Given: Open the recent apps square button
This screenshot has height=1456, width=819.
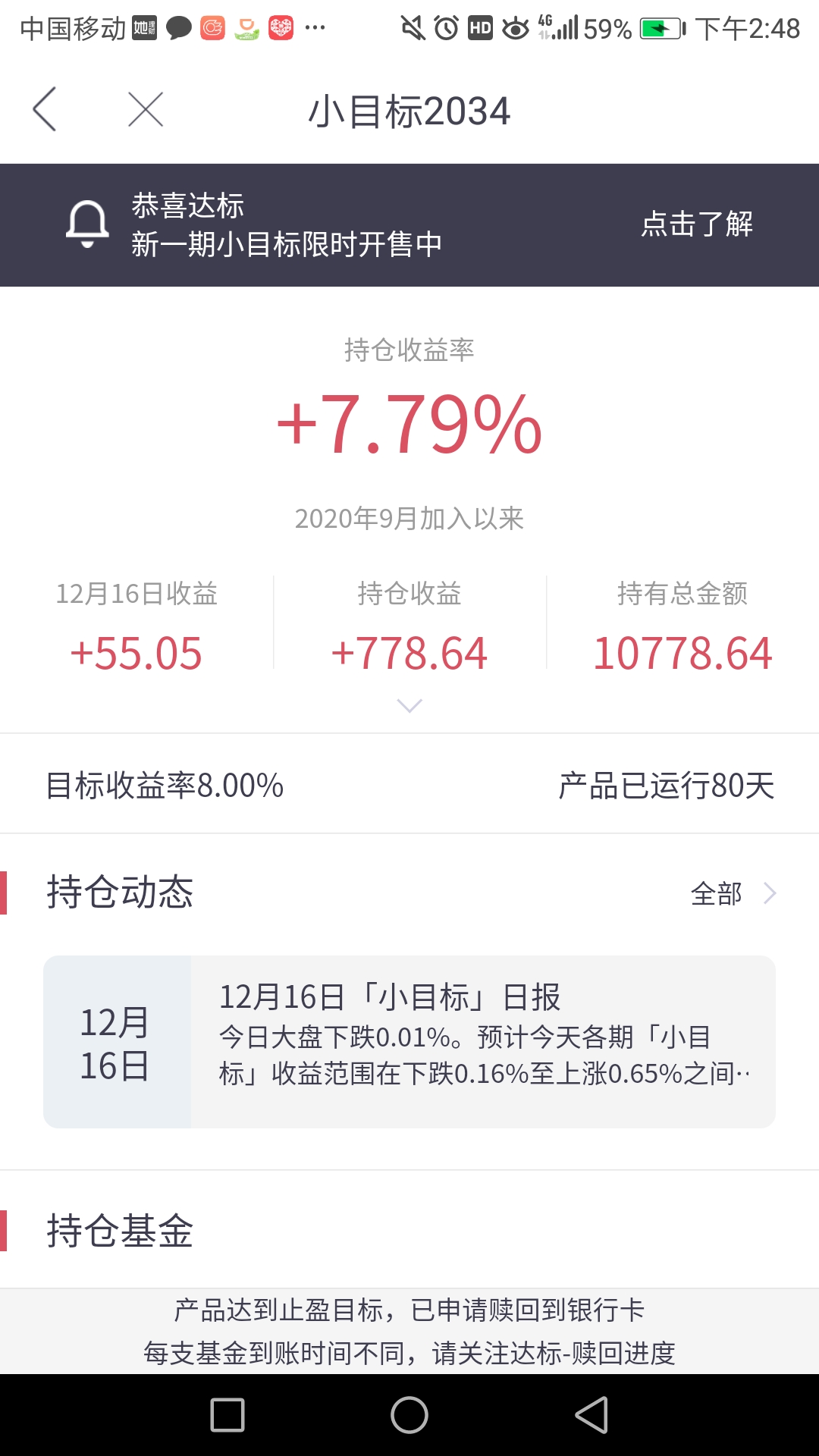Looking at the screenshot, I should point(227,1415).
